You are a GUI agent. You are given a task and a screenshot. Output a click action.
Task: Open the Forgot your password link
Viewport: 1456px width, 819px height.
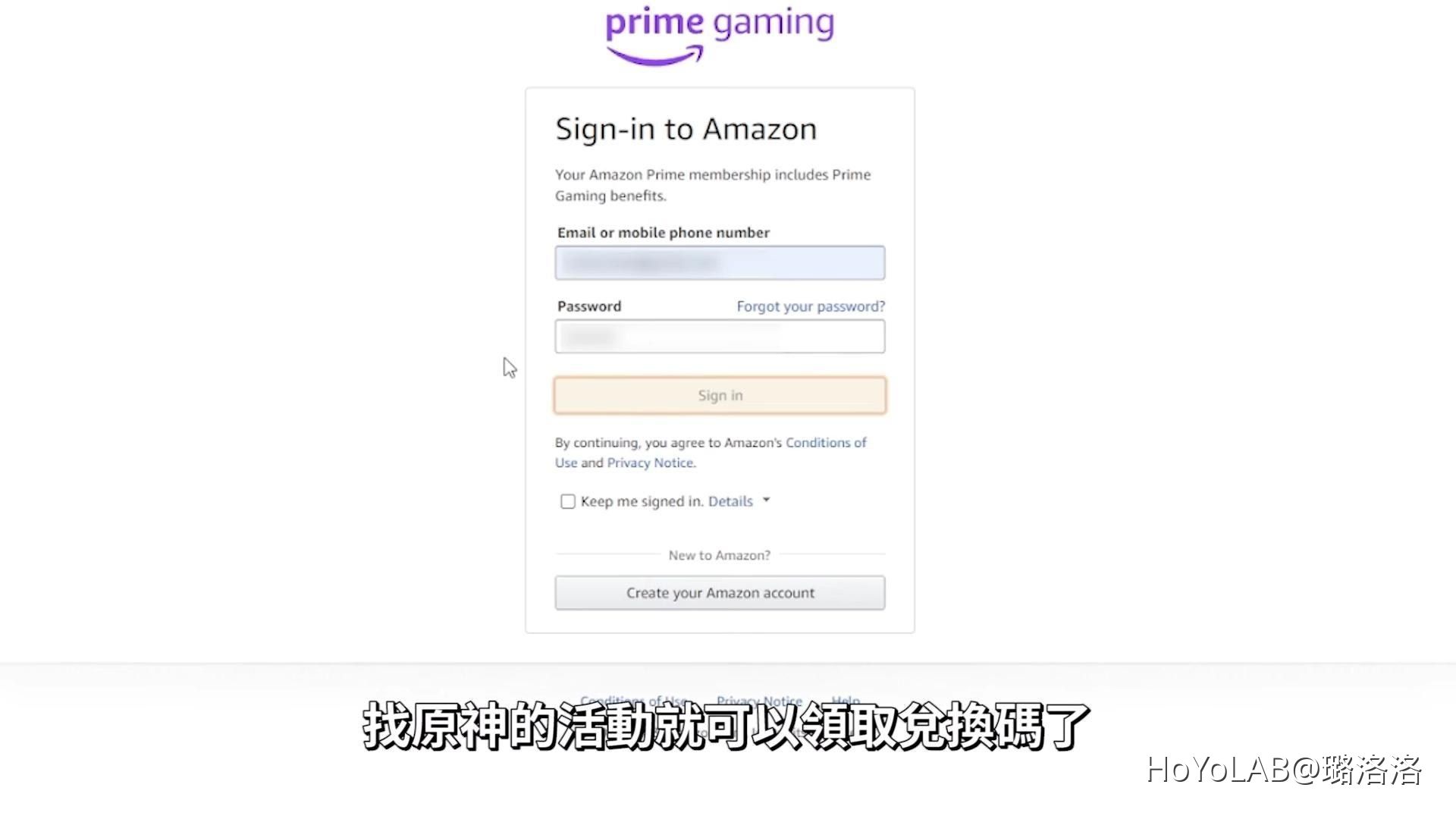point(810,306)
